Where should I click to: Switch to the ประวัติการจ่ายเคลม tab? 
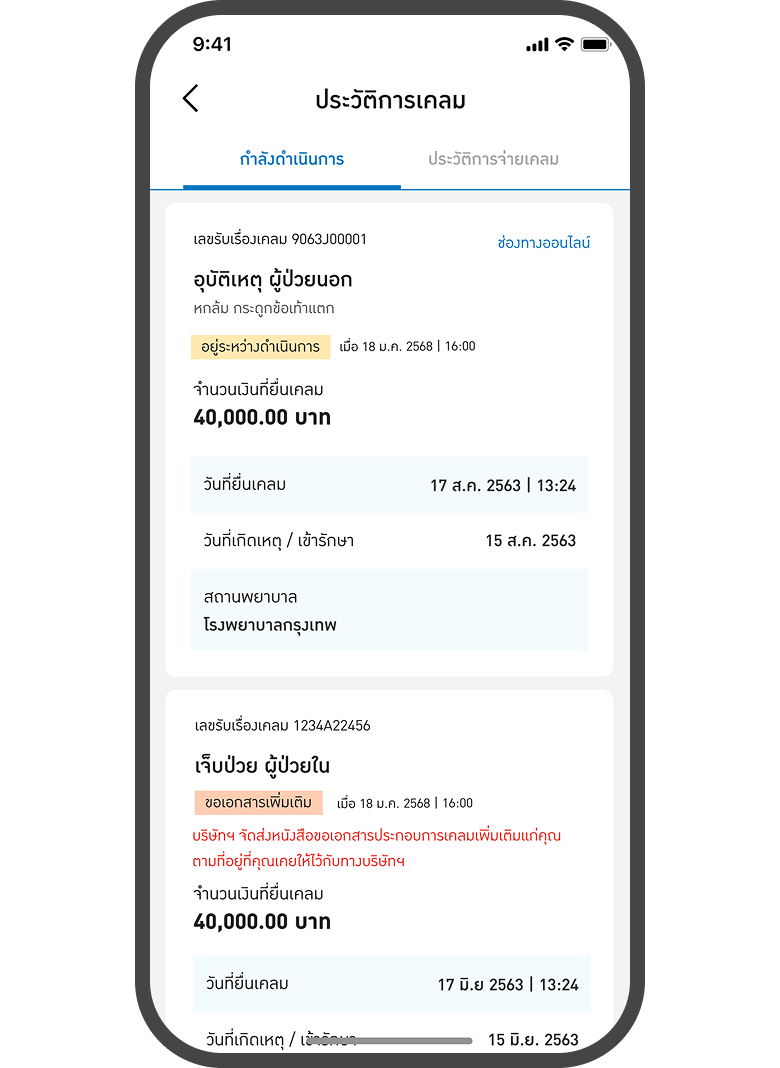[x=491, y=159]
